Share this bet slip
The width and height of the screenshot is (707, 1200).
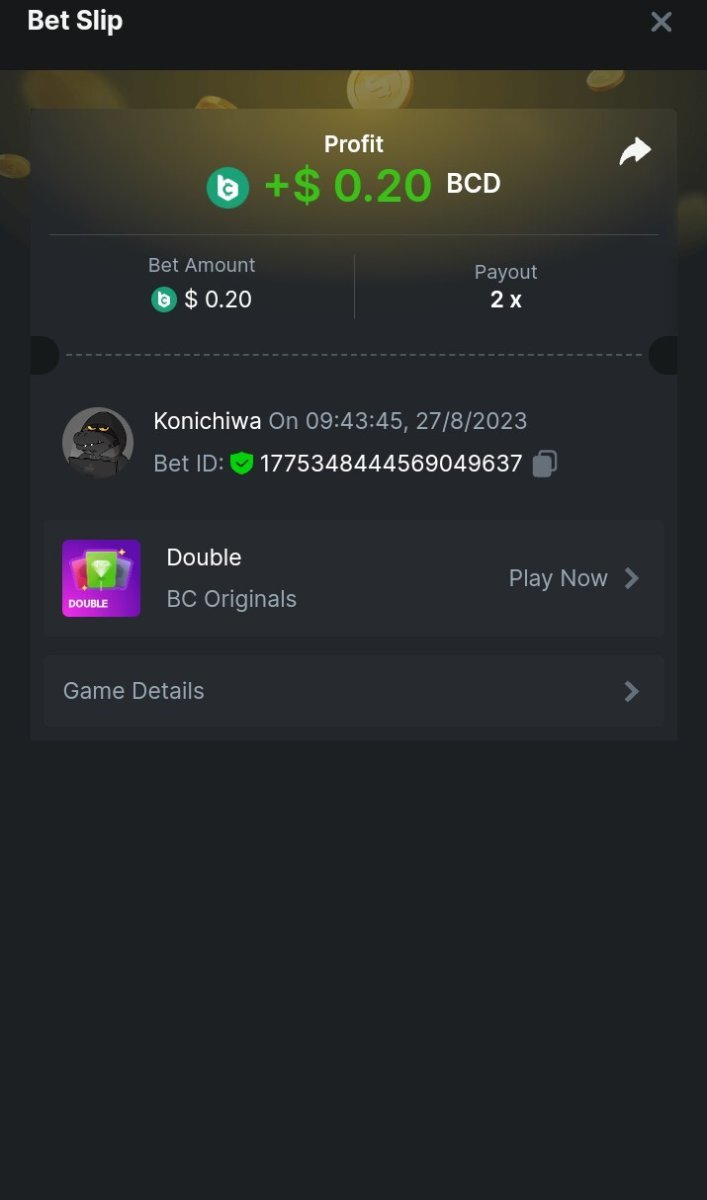(635, 152)
